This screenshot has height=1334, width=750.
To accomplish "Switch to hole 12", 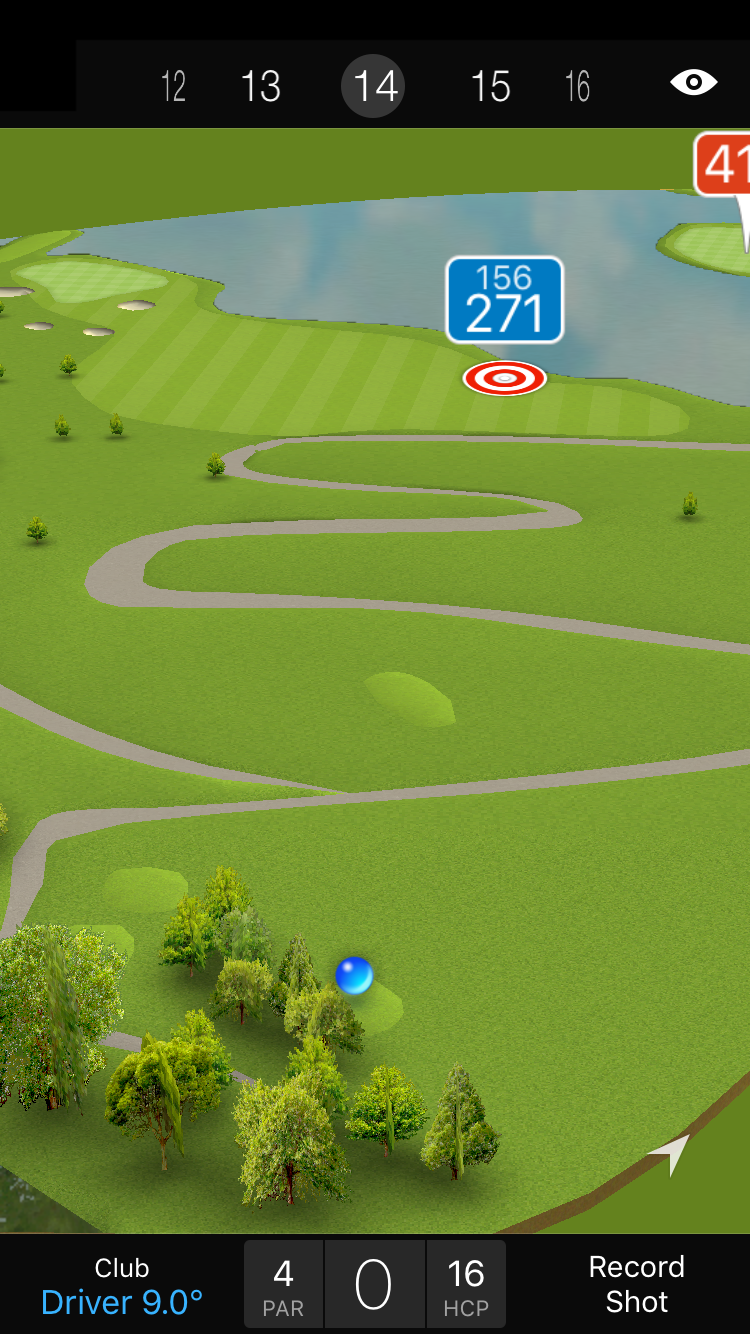I will coord(173,87).
